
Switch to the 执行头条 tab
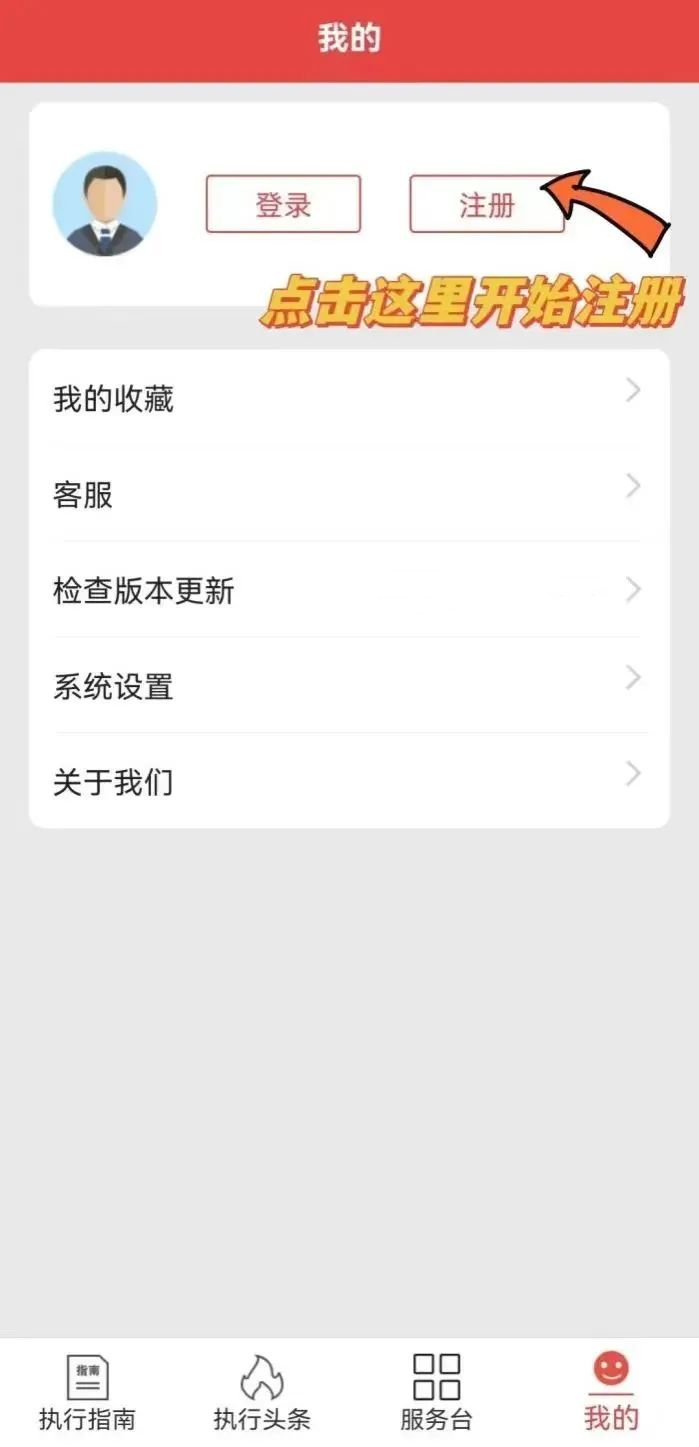tap(262, 1392)
